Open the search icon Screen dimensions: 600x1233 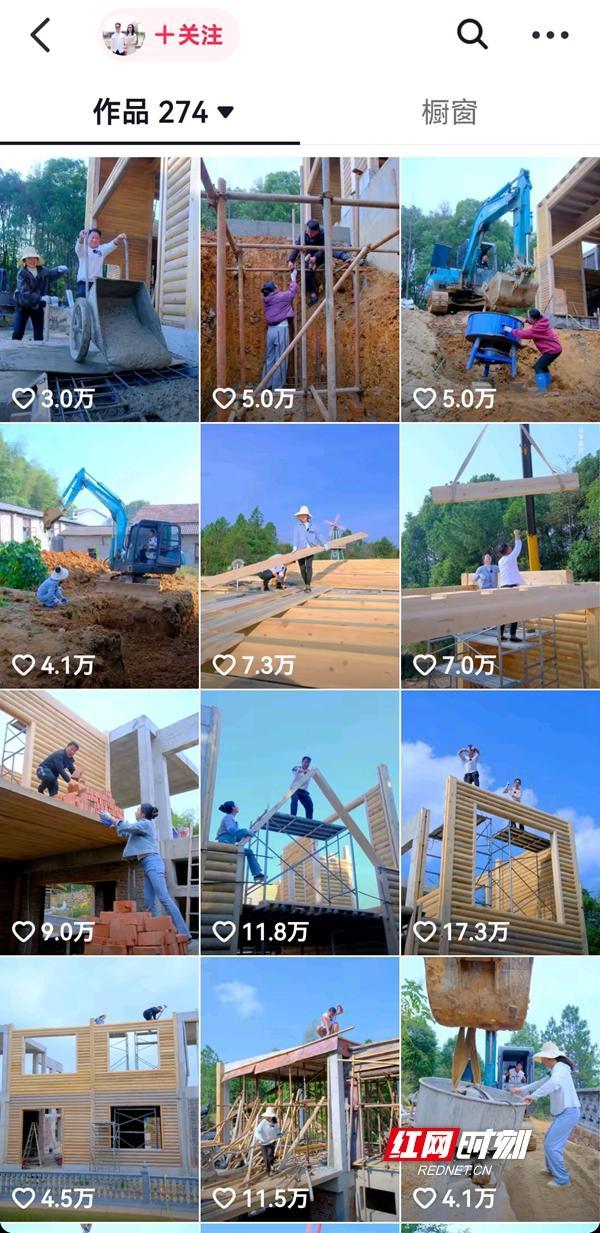[x=472, y=35]
